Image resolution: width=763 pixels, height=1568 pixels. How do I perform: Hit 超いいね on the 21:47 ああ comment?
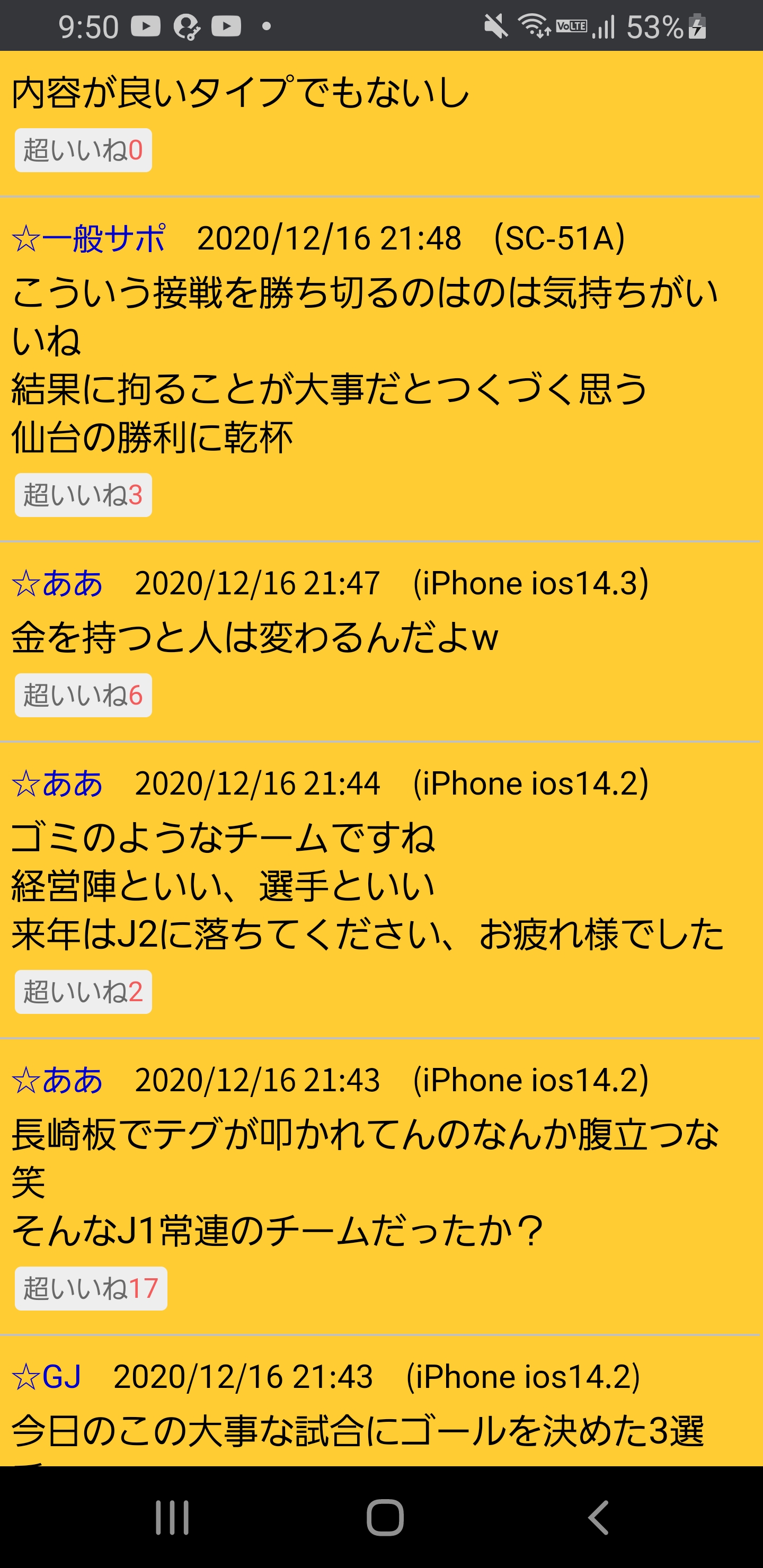83,695
